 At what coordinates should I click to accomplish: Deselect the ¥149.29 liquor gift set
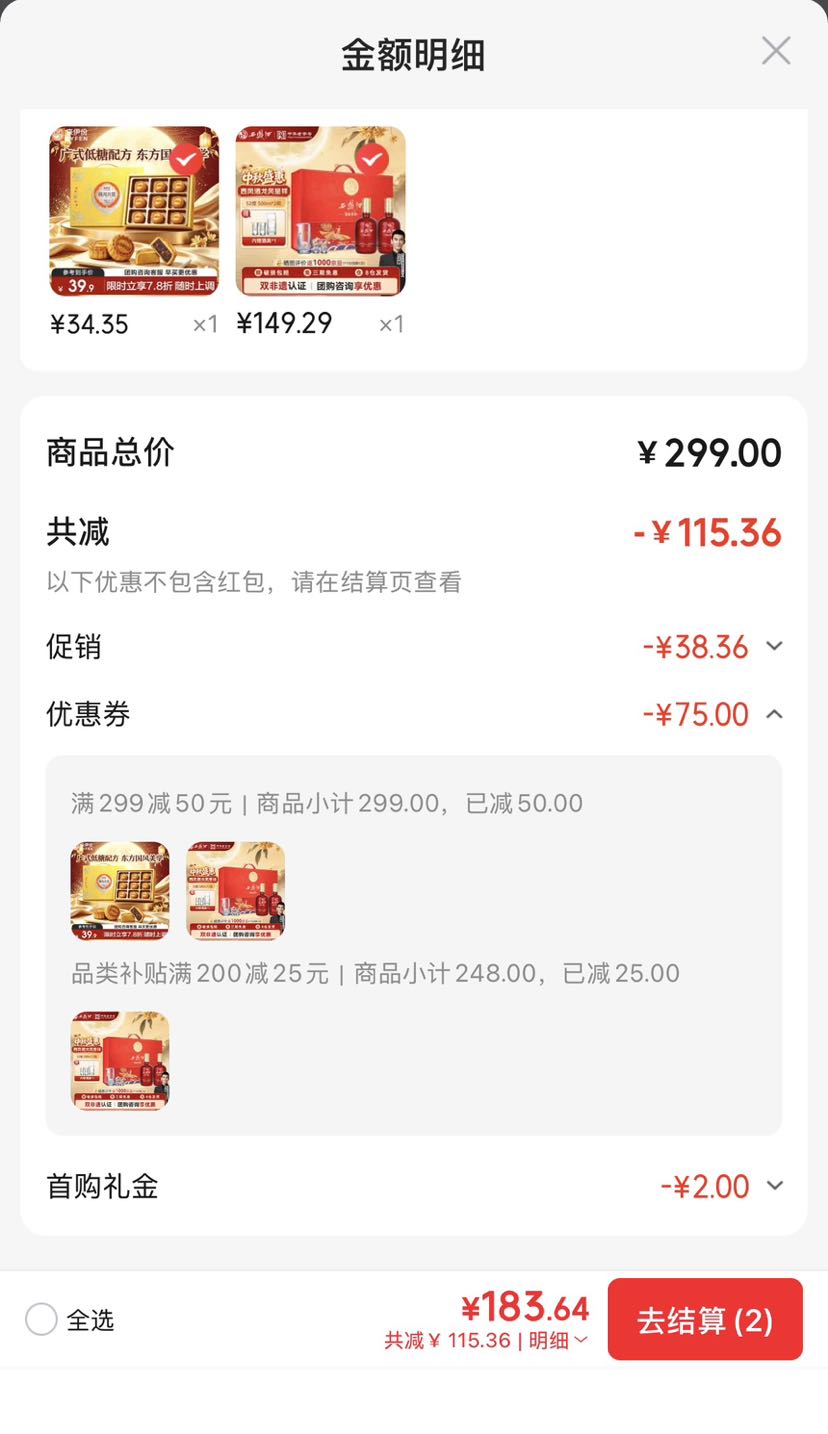coord(372,159)
